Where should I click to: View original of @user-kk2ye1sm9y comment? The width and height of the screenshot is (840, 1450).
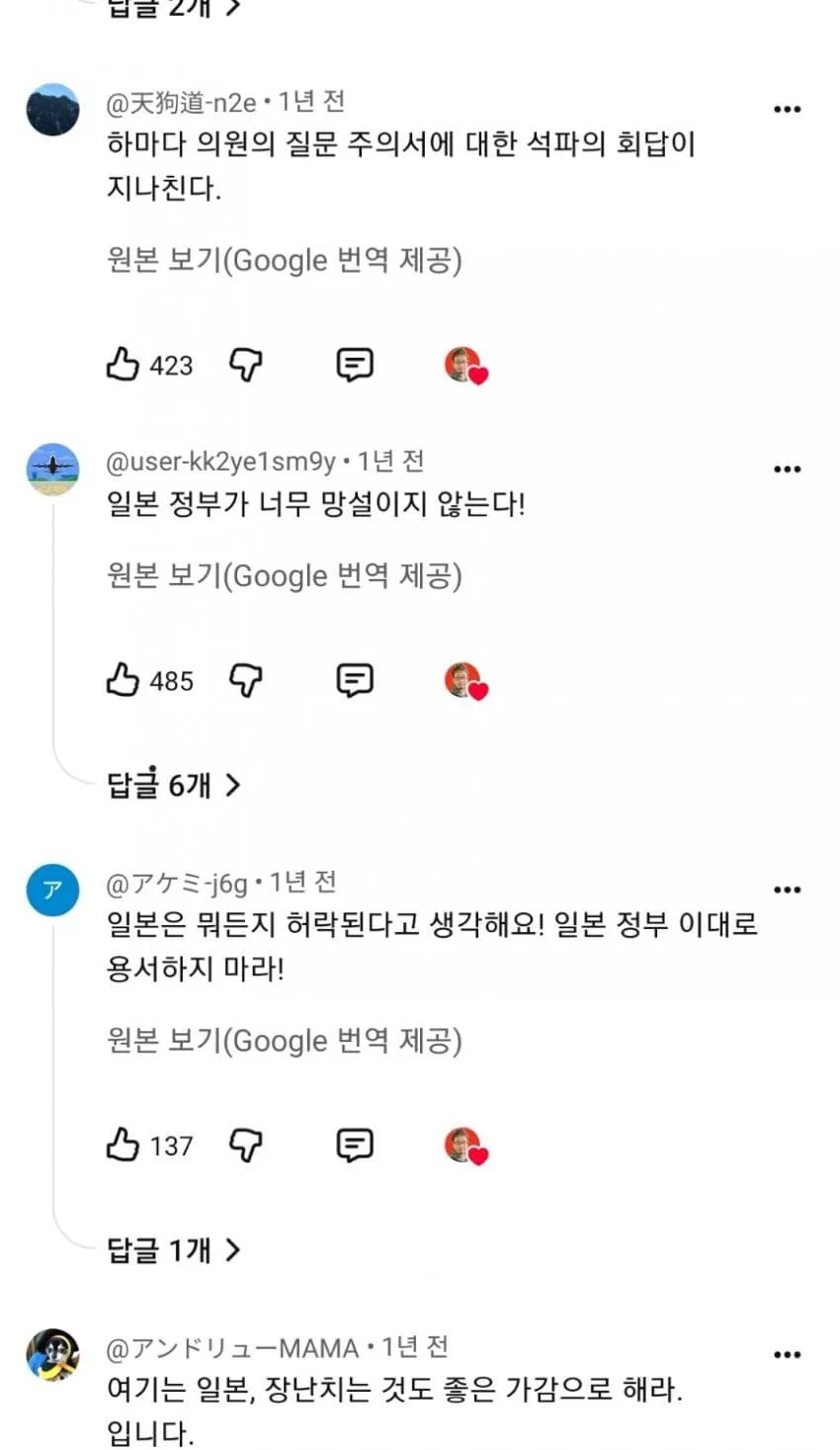(285, 576)
